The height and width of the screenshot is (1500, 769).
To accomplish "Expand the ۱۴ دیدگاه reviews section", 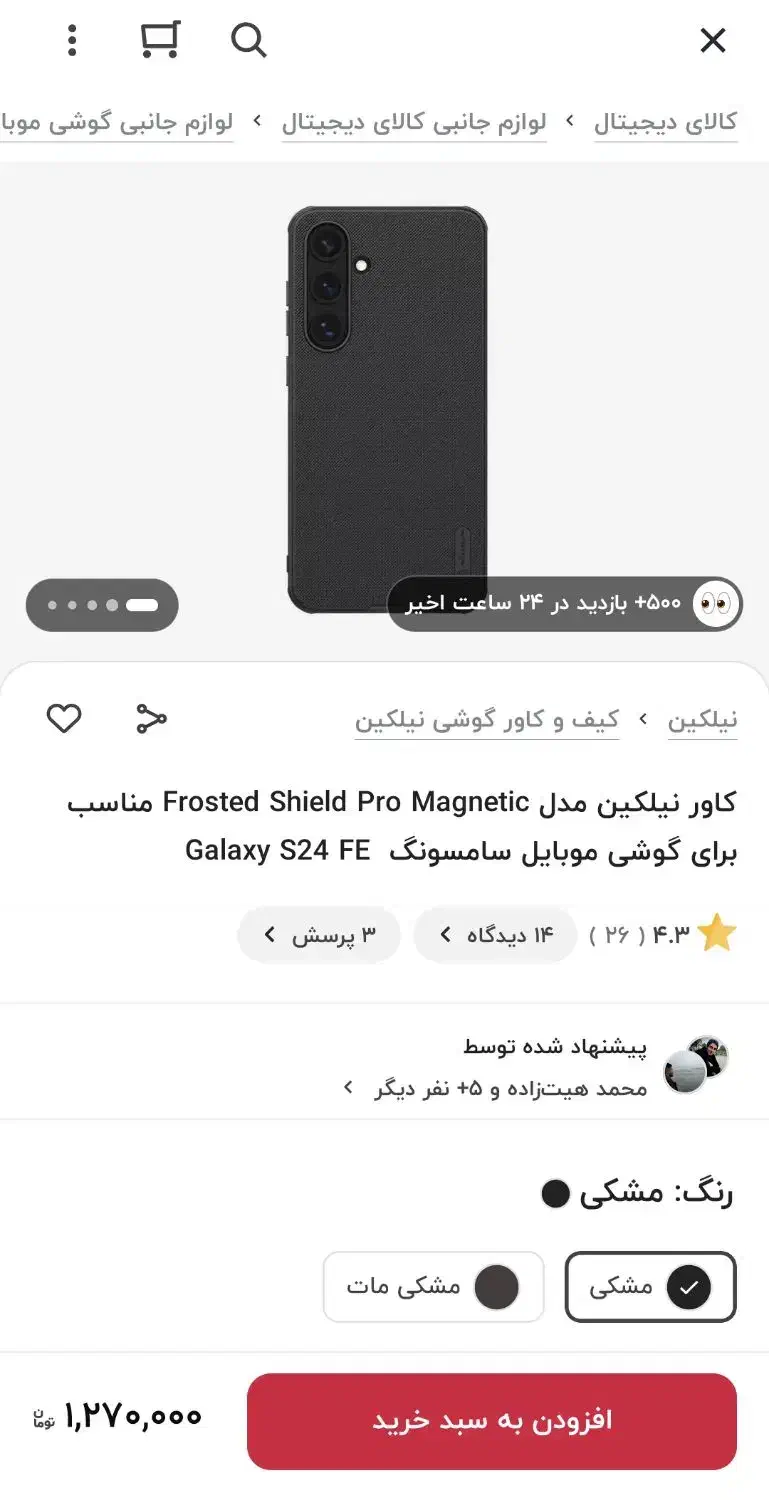I will (494, 934).
